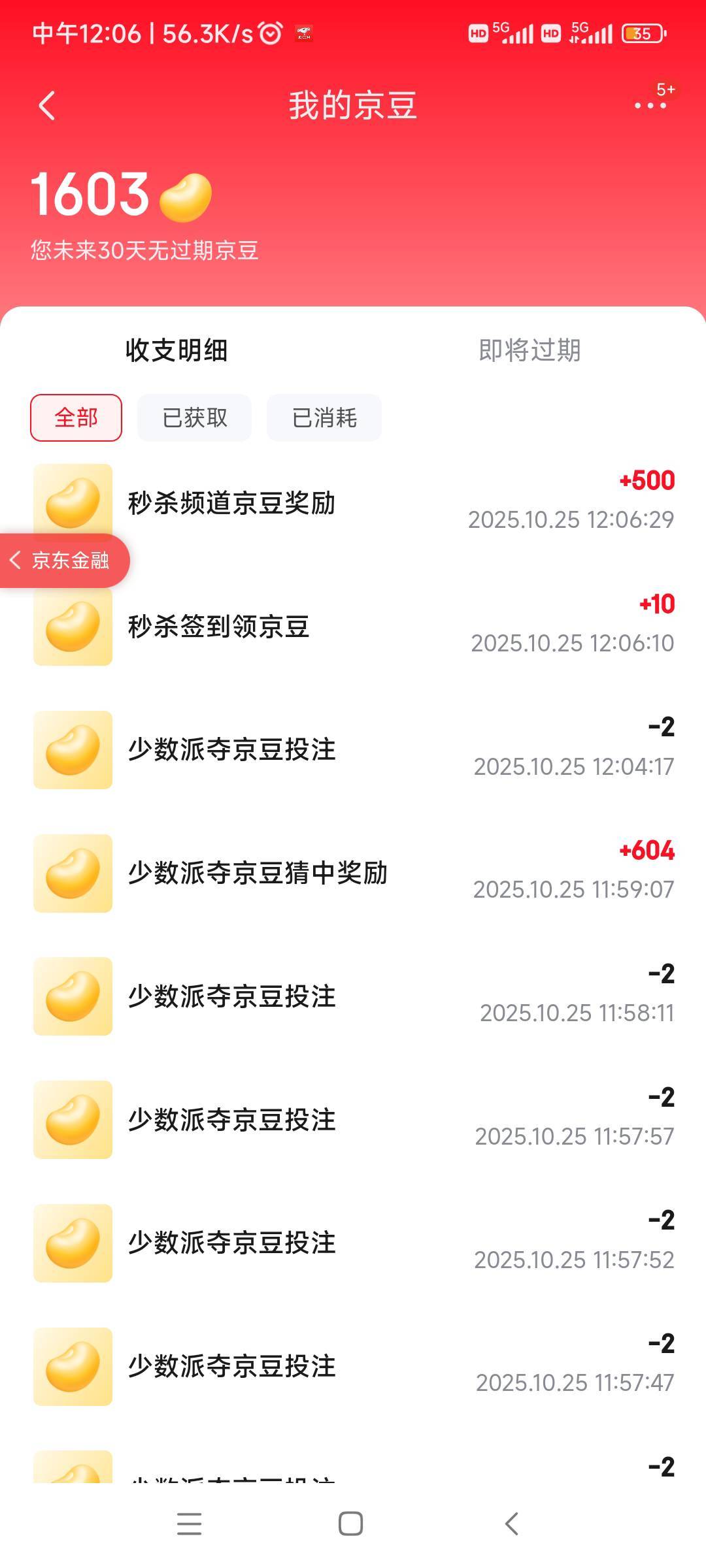Switch to the 即将过期 tab
The image size is (706, 1568).
[529, 350]
